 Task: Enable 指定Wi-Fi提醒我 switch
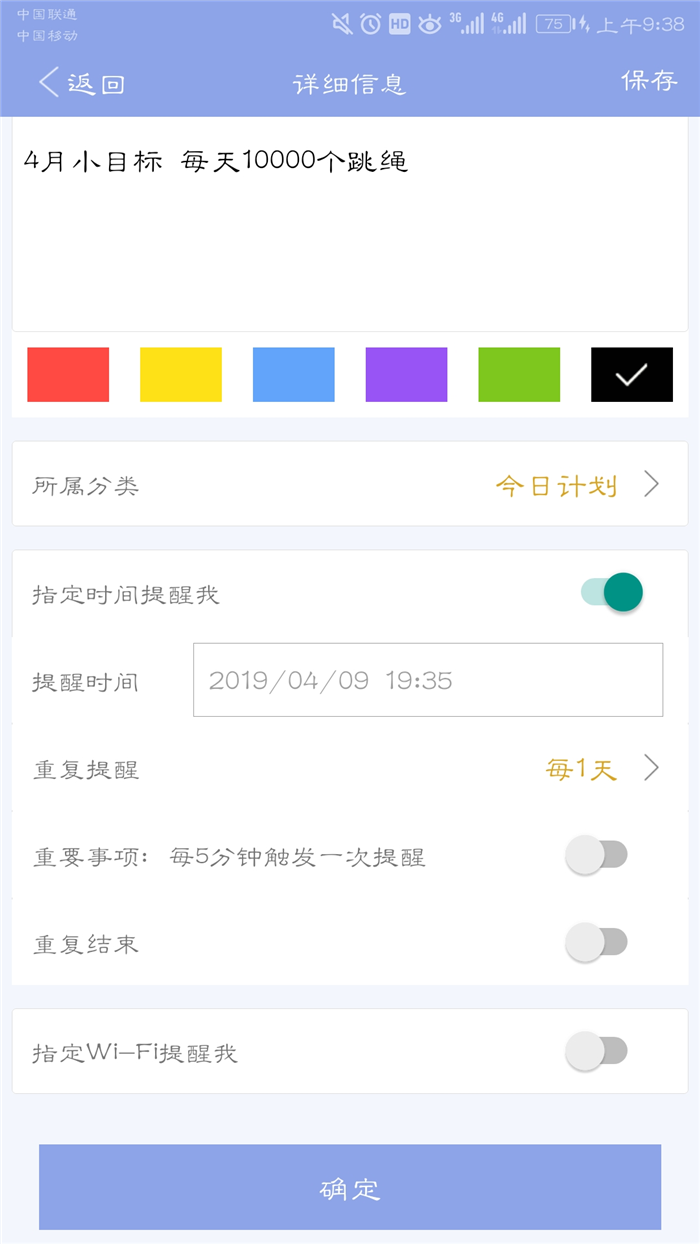(x=596, y=1051)
